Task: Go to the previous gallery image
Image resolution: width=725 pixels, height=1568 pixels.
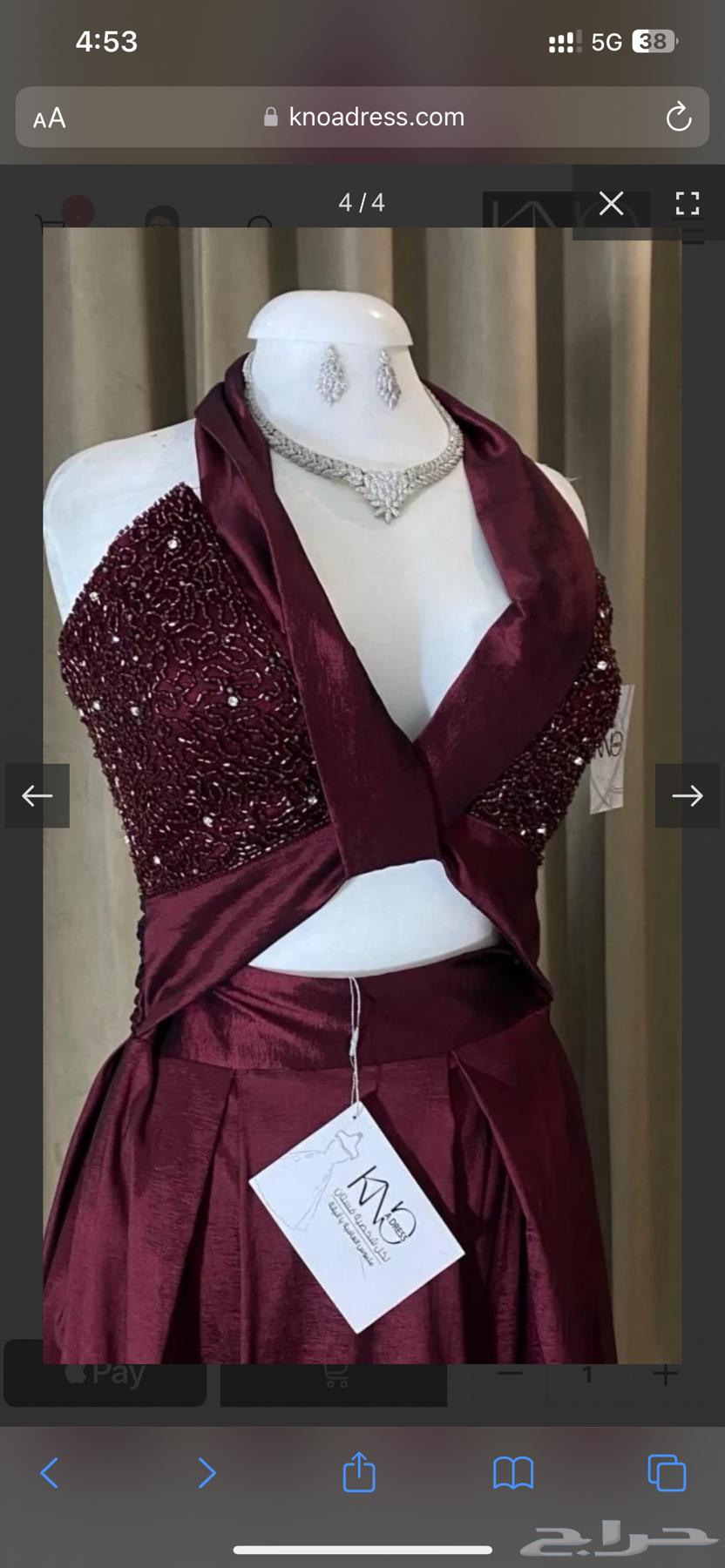Action: [37, 795]
